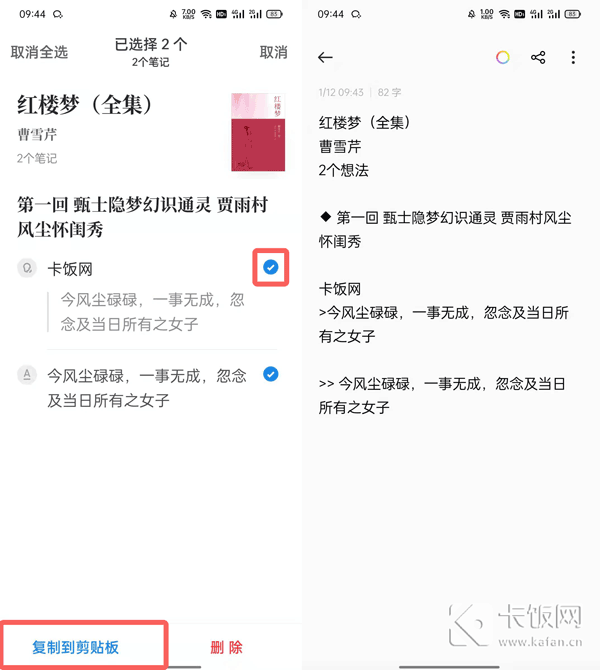
Task: Uncheck the 卡饭网 note checkbox
Action: [270, 267]
